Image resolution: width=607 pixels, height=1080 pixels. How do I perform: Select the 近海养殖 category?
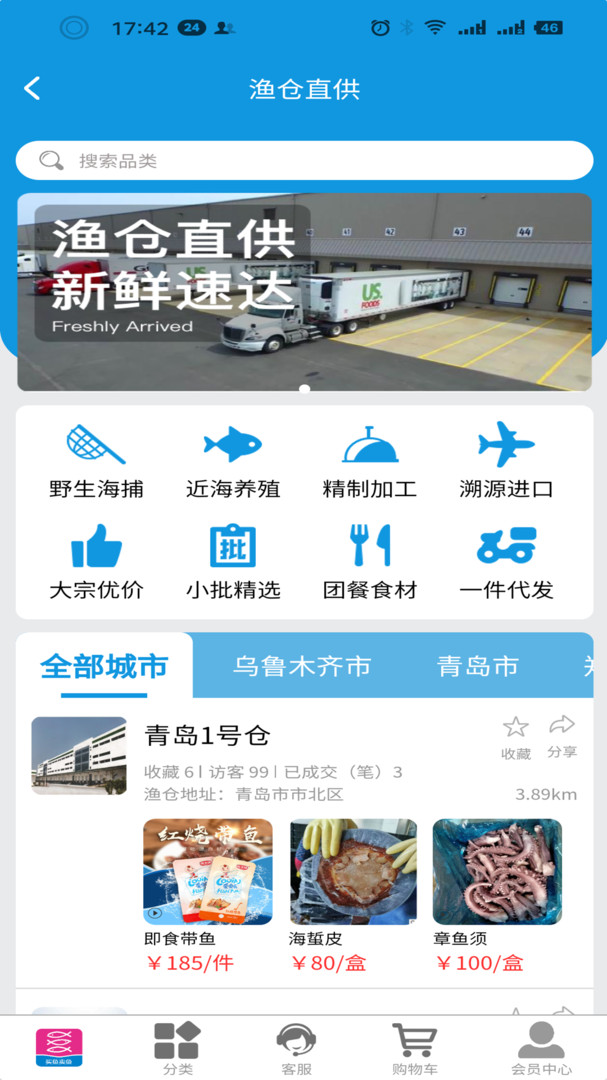(233, 461)
